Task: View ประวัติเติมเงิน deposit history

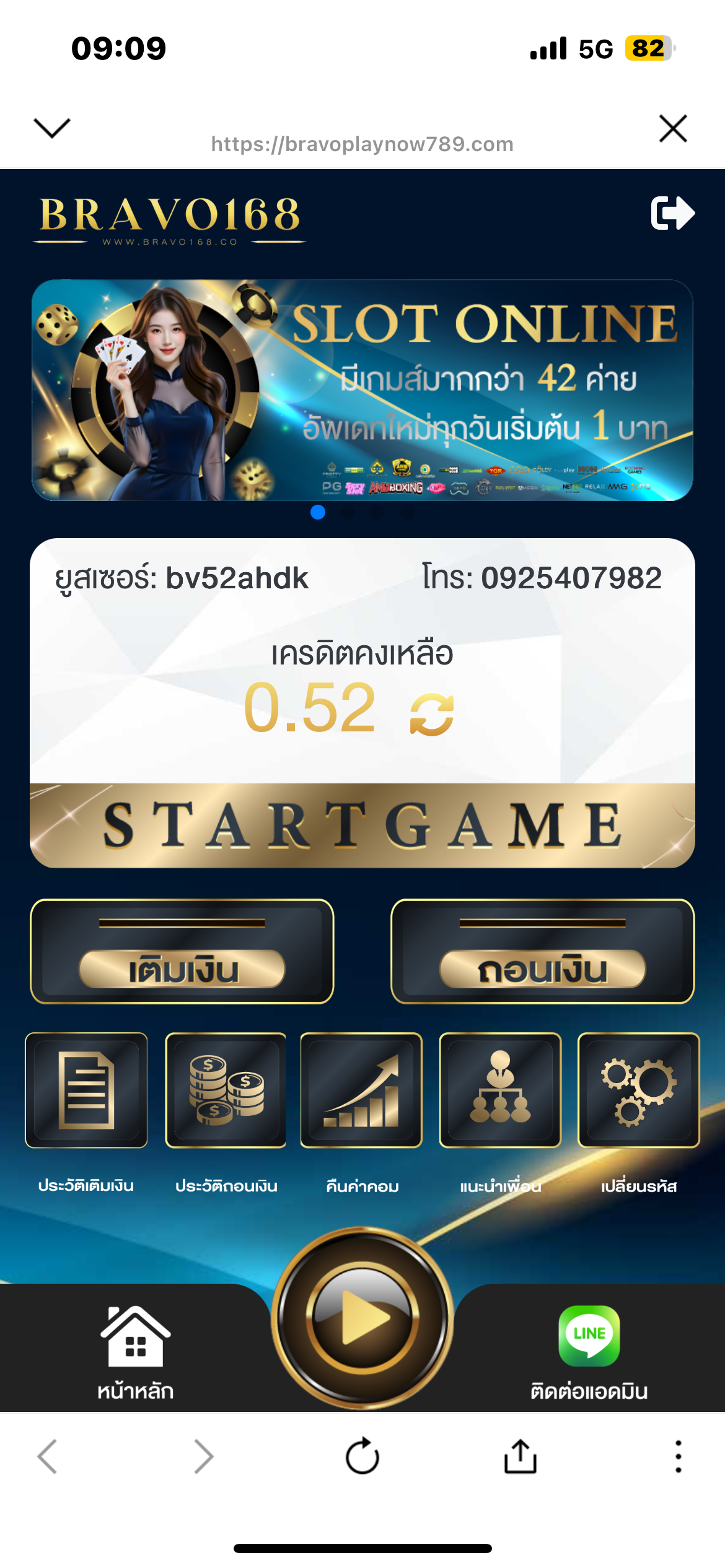Action: click(x=86, y=1090)
